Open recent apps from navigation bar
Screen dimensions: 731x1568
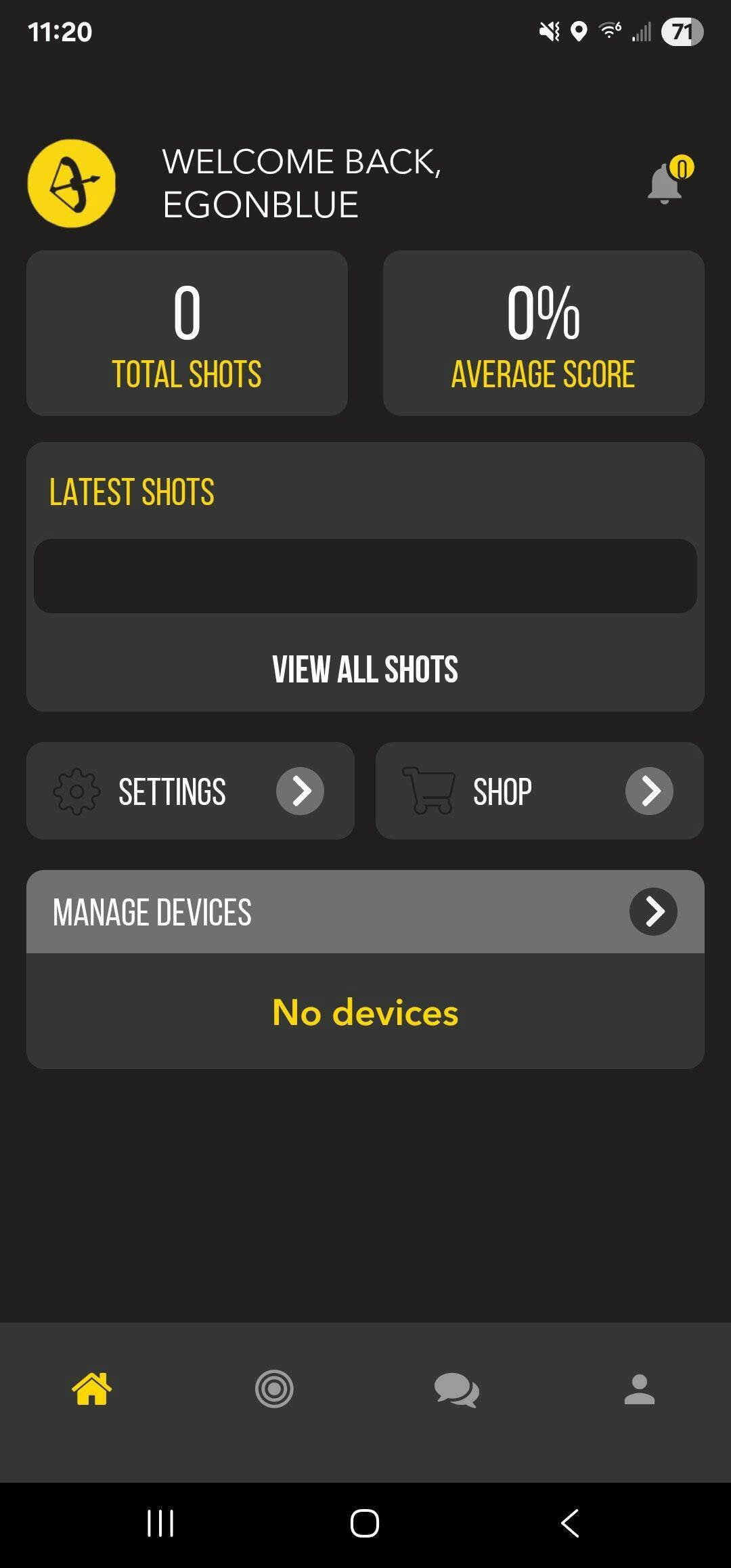pos(160,1523)
